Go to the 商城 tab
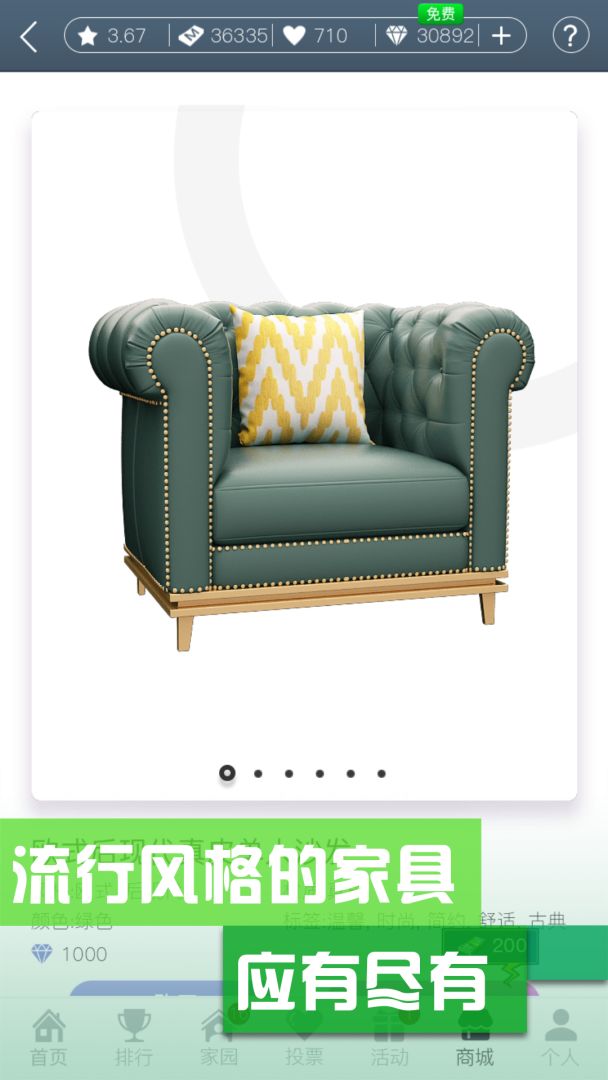The height and width of the screenshot is (1080, 608). click(x=475, y=1038)
